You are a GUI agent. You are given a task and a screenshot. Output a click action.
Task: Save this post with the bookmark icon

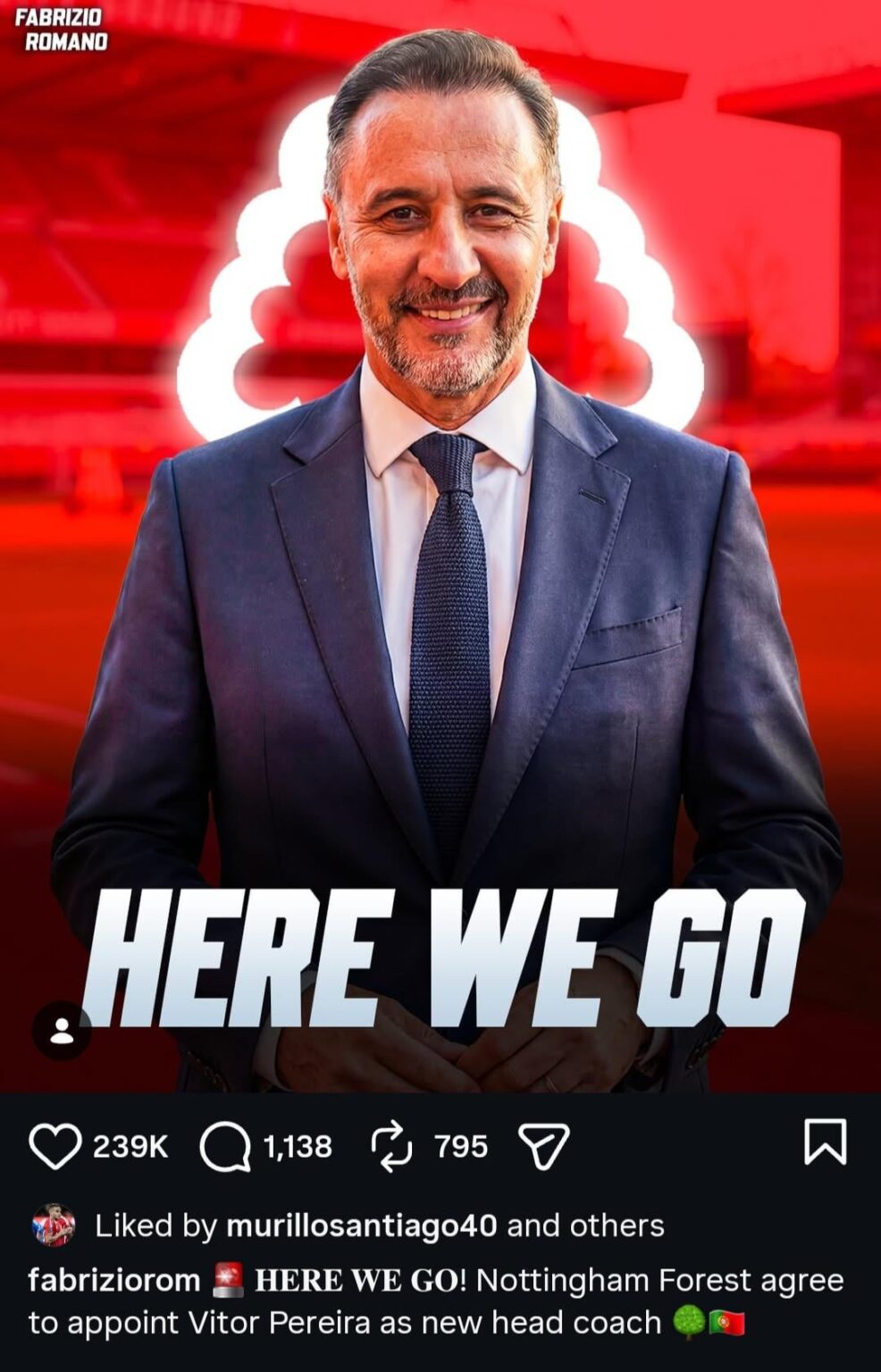825,1142
